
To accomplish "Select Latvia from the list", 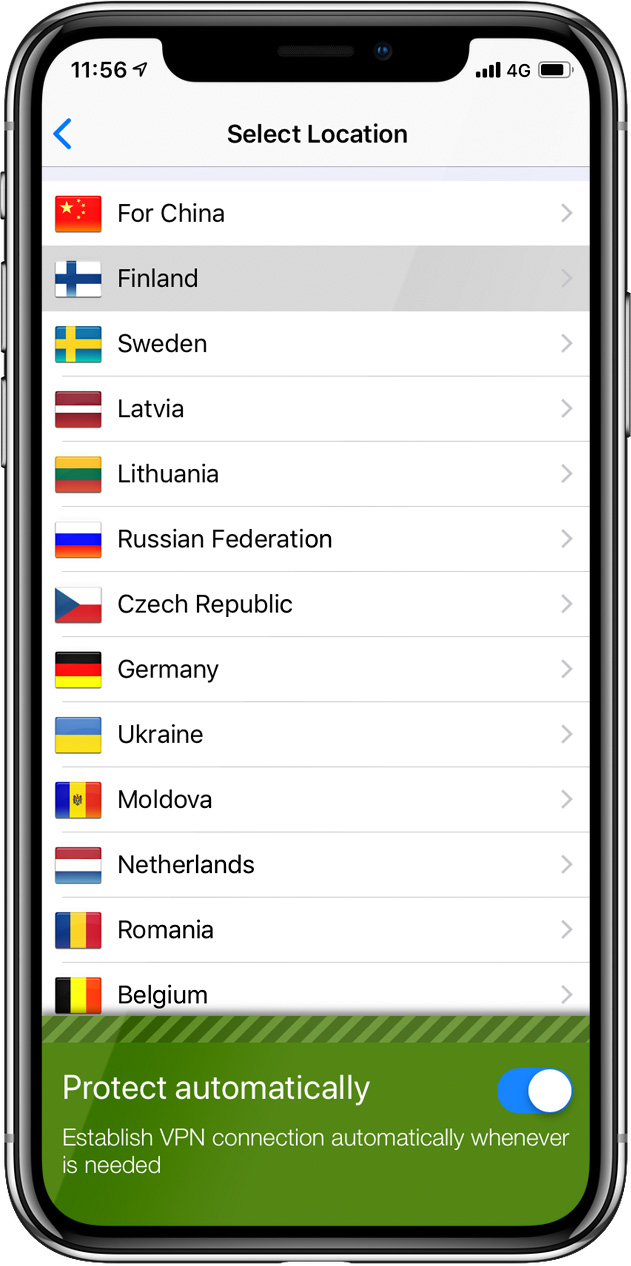I will [315, 408].
